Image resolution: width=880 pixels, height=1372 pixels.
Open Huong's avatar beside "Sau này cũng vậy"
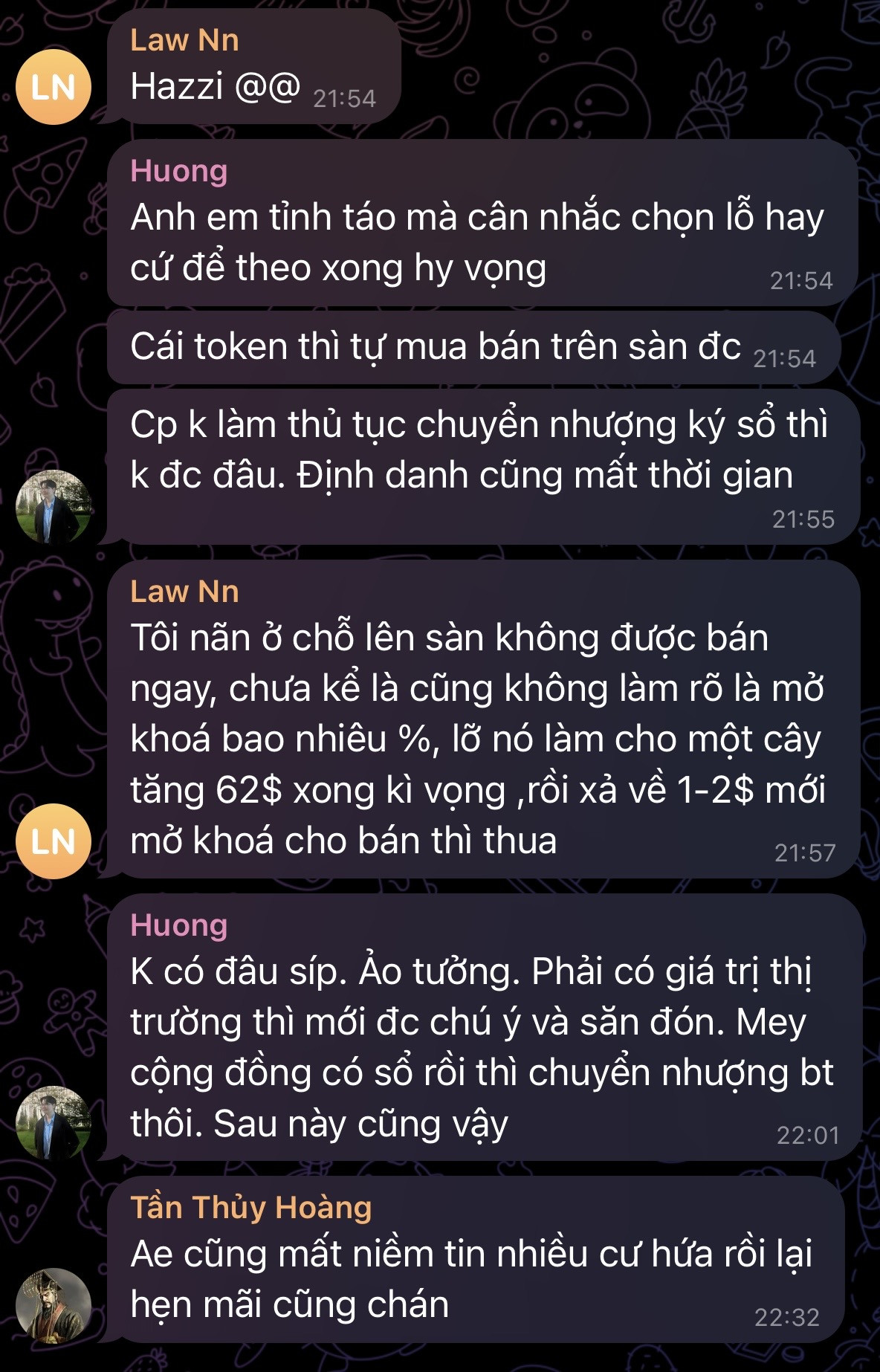[x=54, y=1122]
